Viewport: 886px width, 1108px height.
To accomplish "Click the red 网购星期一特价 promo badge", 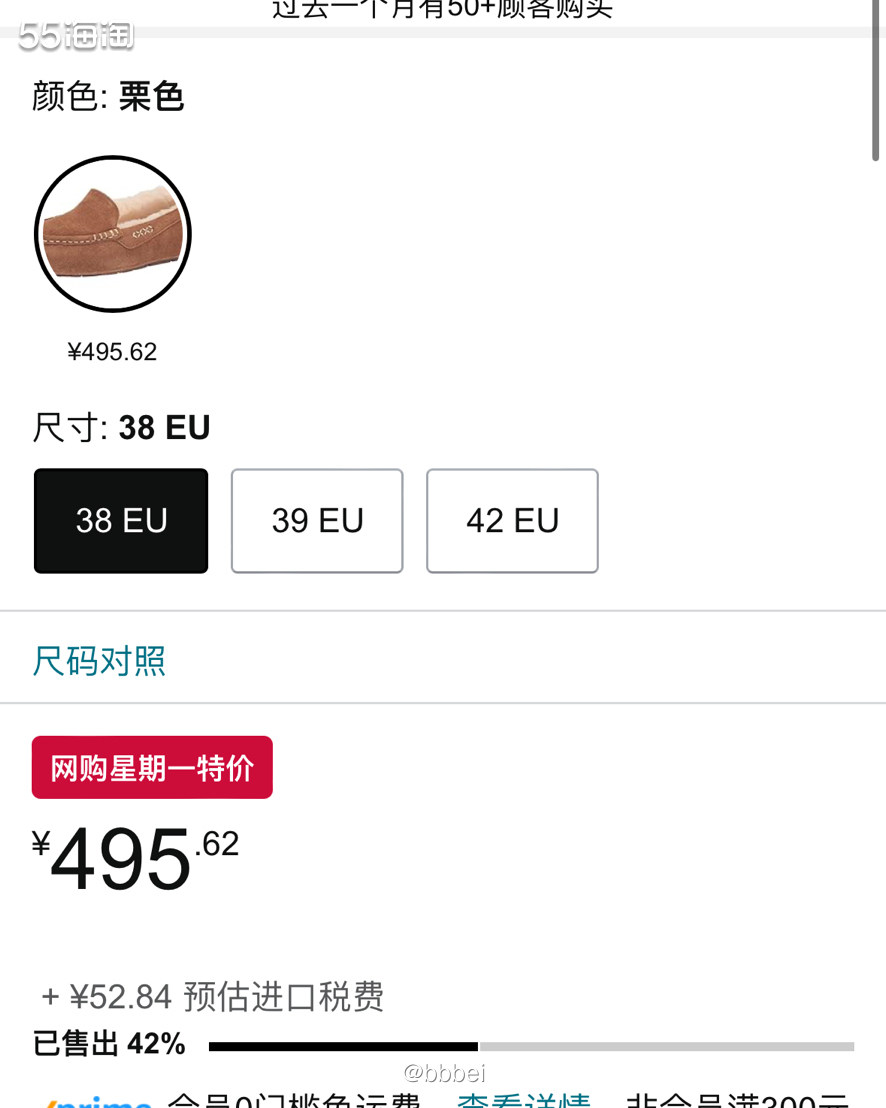I will [152, 766].
